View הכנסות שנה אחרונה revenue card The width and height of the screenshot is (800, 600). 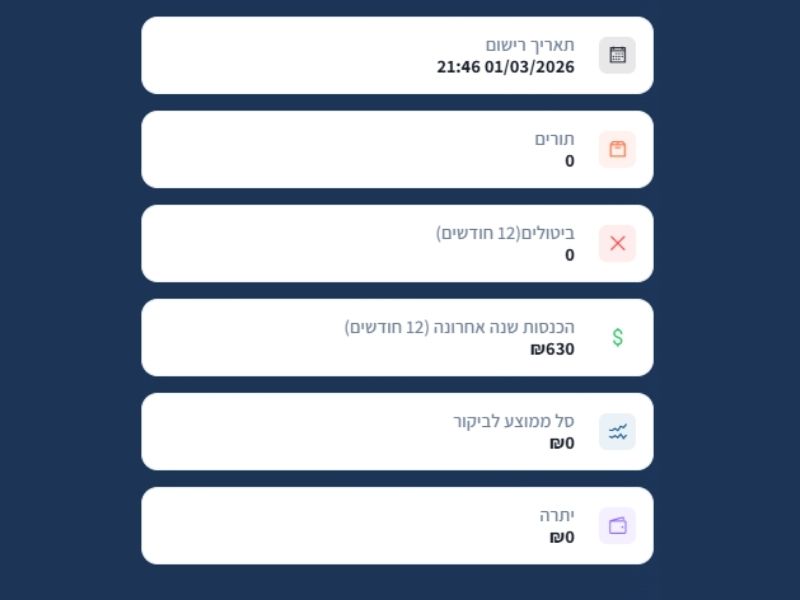397,337
